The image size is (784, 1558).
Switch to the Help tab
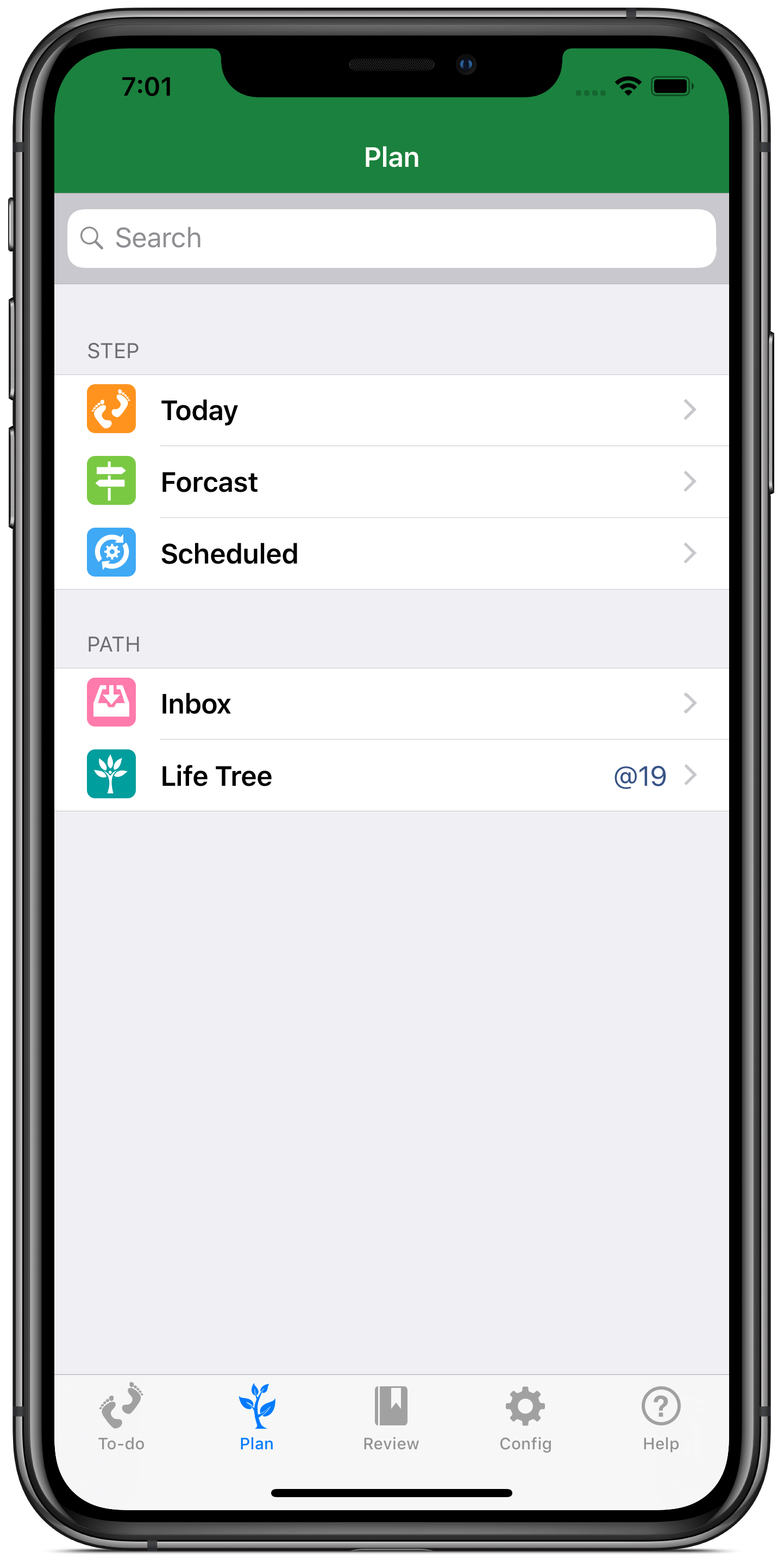point(661,1417)
